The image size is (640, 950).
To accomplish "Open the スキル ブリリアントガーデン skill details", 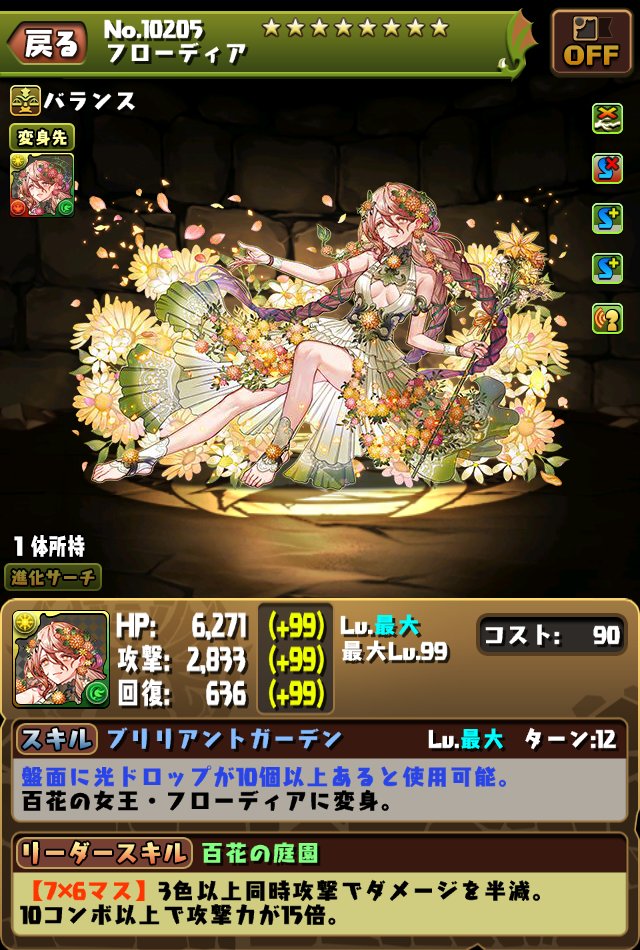I will point(320,740).
